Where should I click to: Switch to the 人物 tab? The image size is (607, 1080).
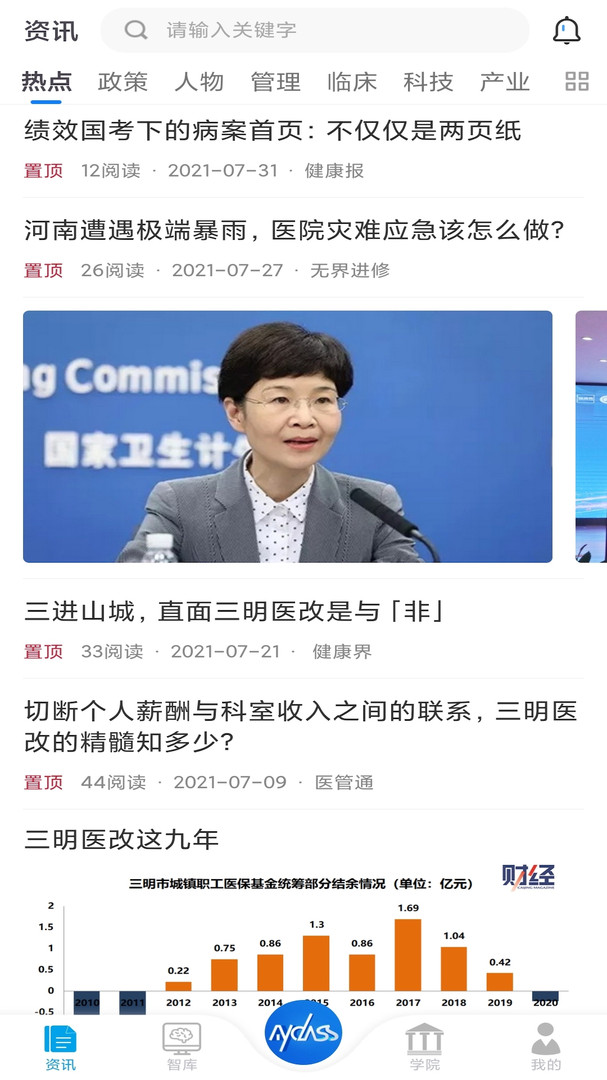click(199, 82)
